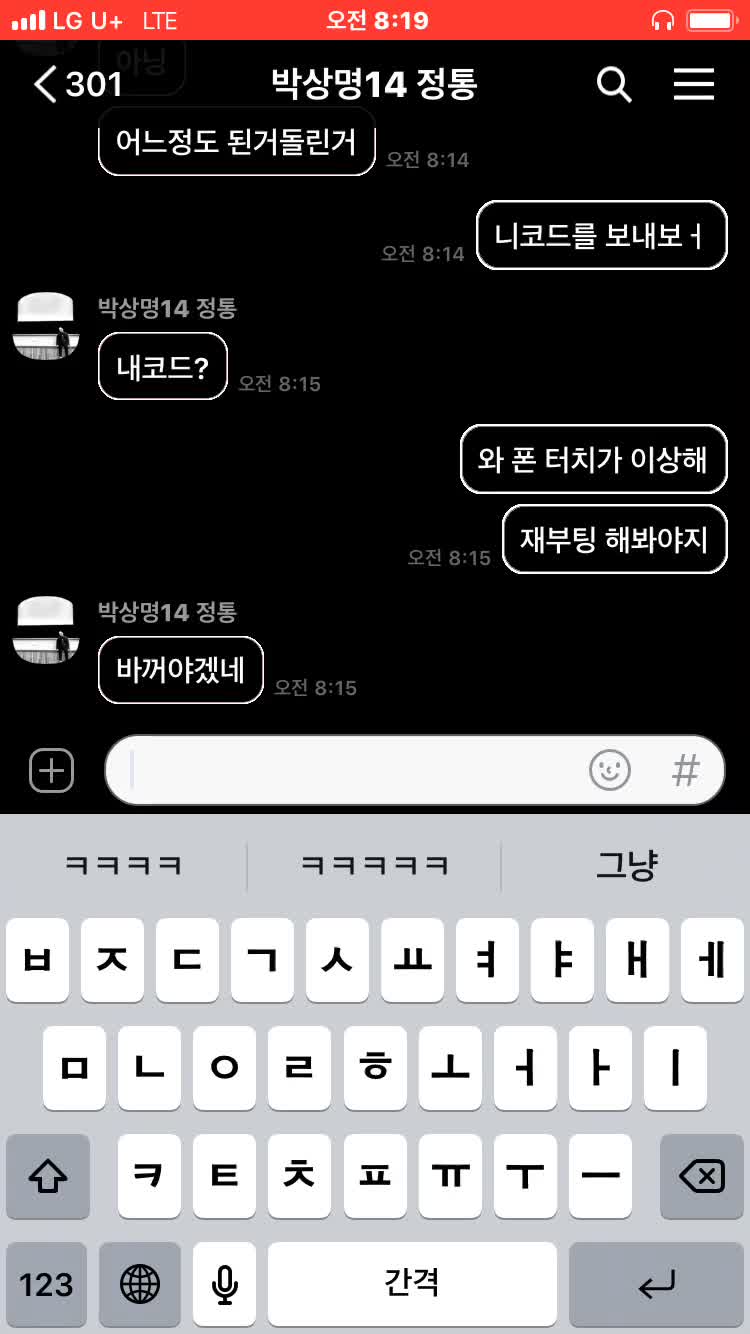Insert the 그냥 keyboard suggestion
This screenshot has width=750, height=1334.
click(x=626, y=865)
